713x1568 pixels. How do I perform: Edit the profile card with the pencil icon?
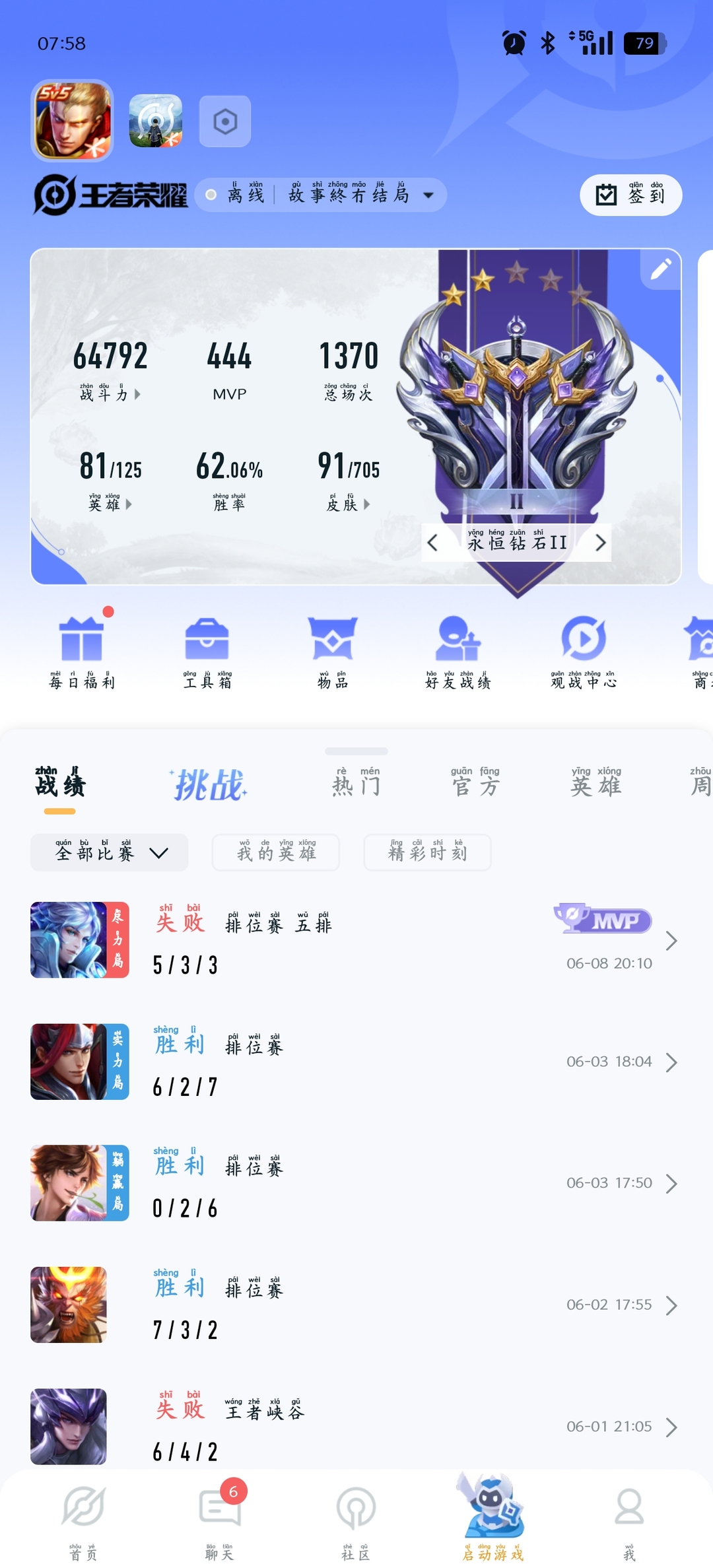point(661,269)
